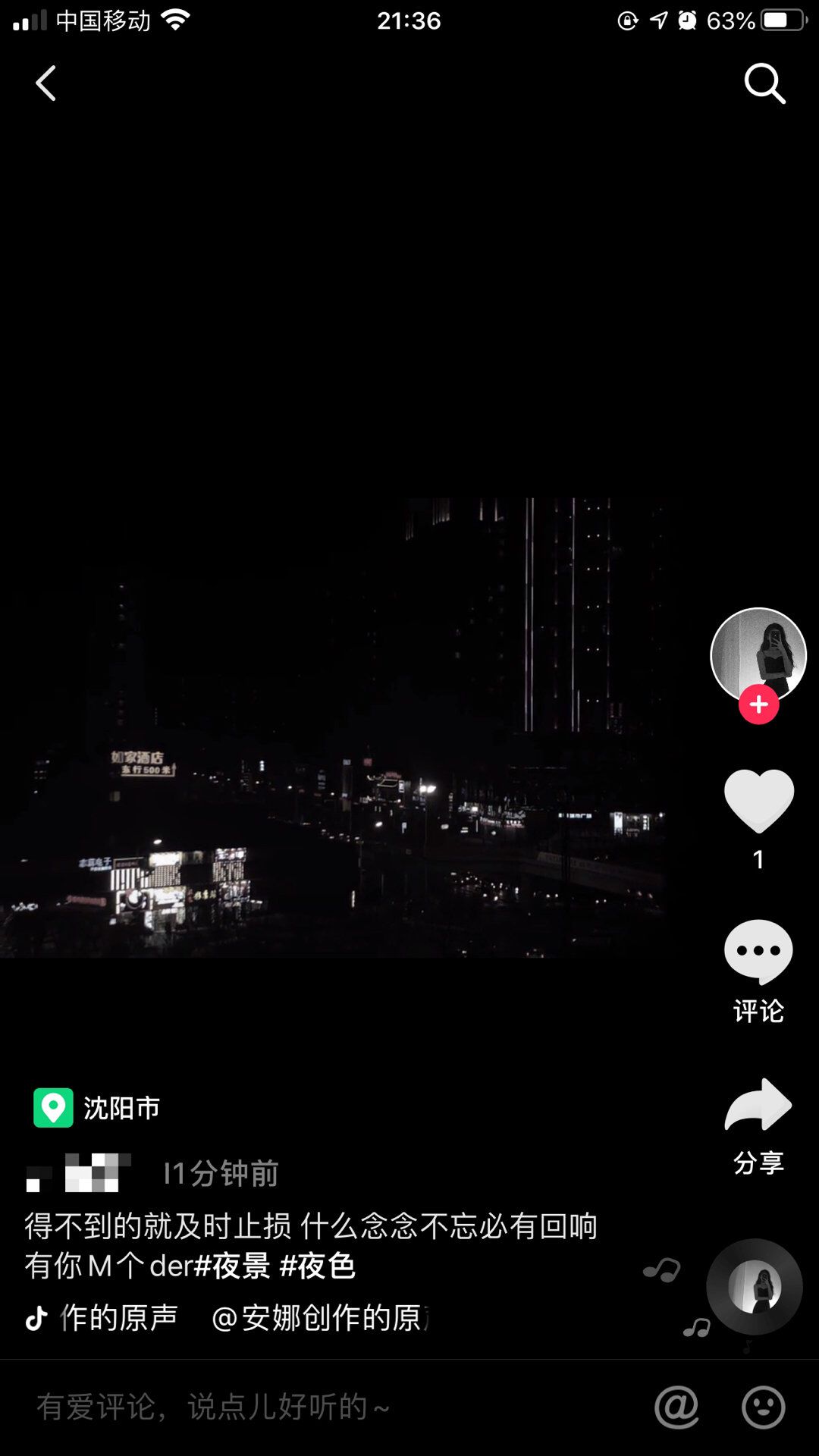Tap the 有爱评论 comment input field
The image size is (819, 1456).
(x=303, y=1407)
